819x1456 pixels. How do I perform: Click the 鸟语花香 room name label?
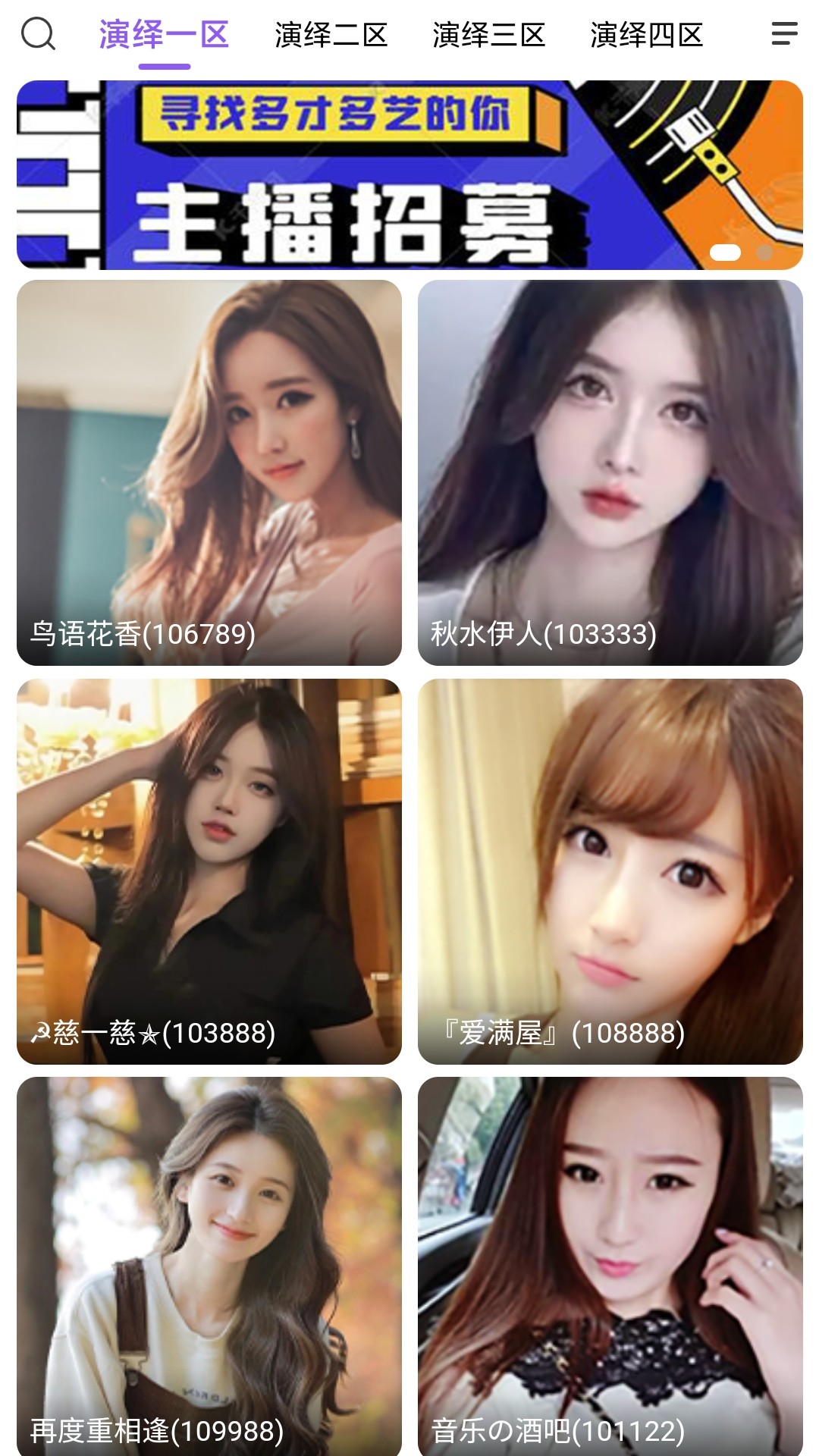[141, 634]
